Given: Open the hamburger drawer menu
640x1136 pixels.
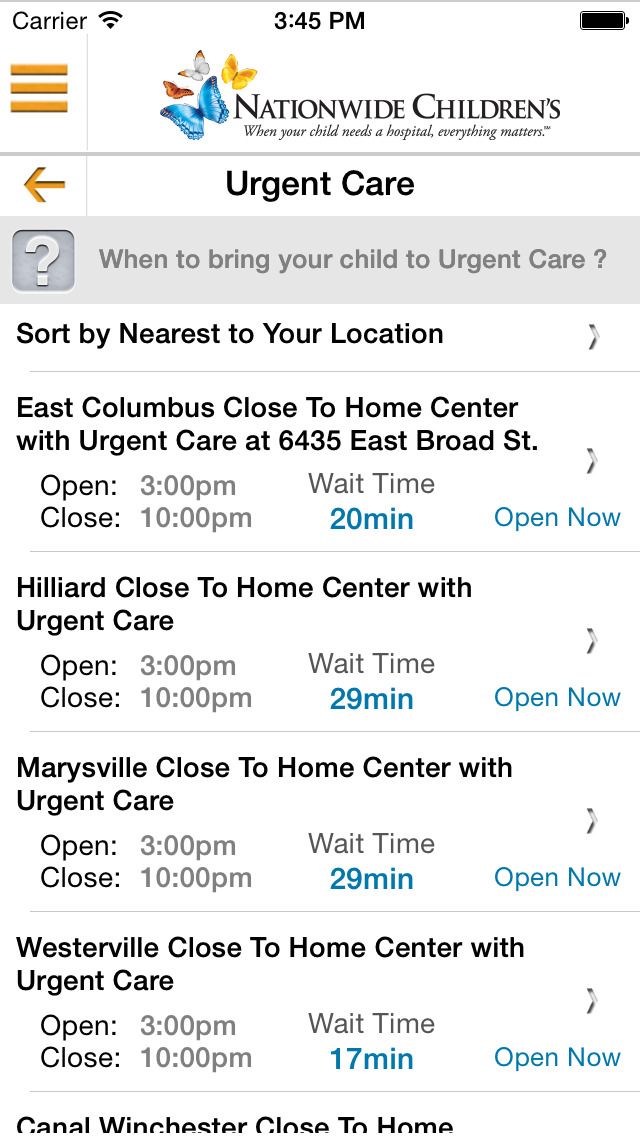Looking at the screenshot, I should [39, 88].
